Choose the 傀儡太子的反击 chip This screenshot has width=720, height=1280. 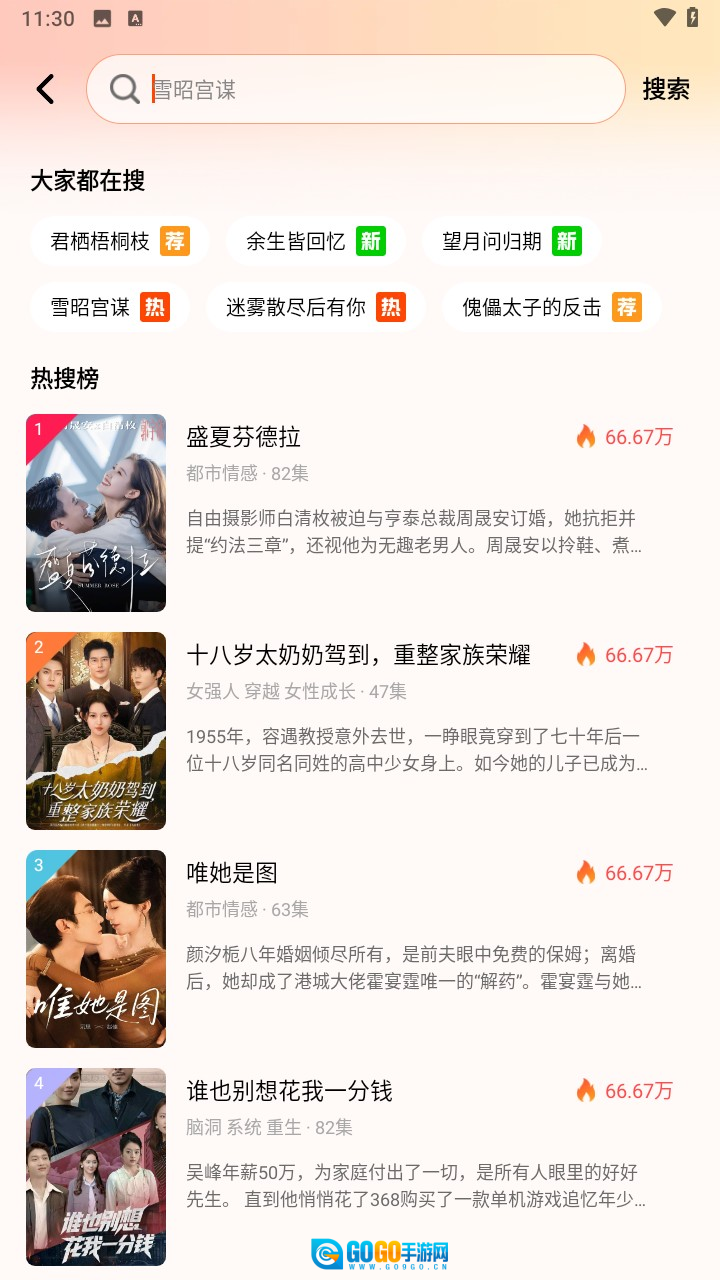click(x=551, y=307)
